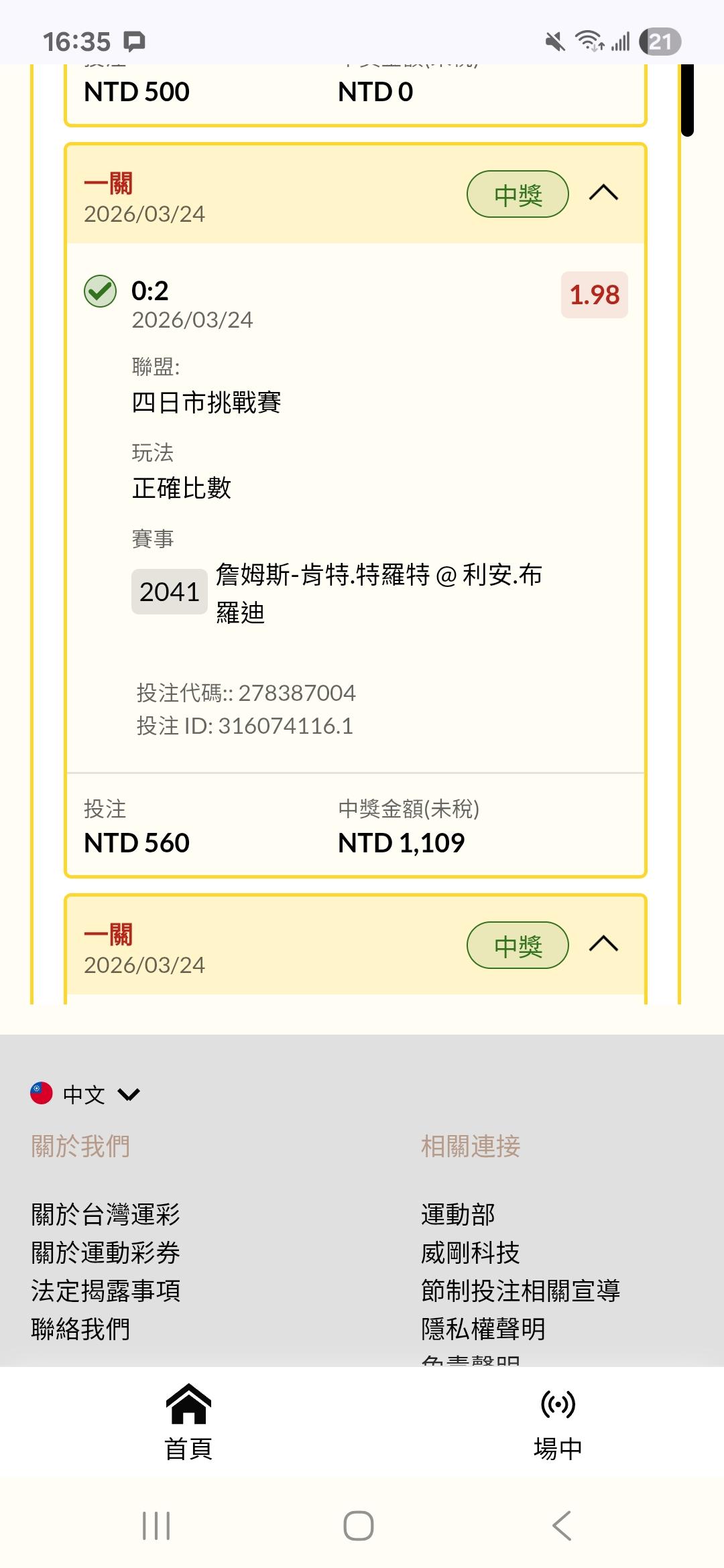Tap the system back button
The width and height of the screenshot is (724, 1568).
click(562, 1526)
